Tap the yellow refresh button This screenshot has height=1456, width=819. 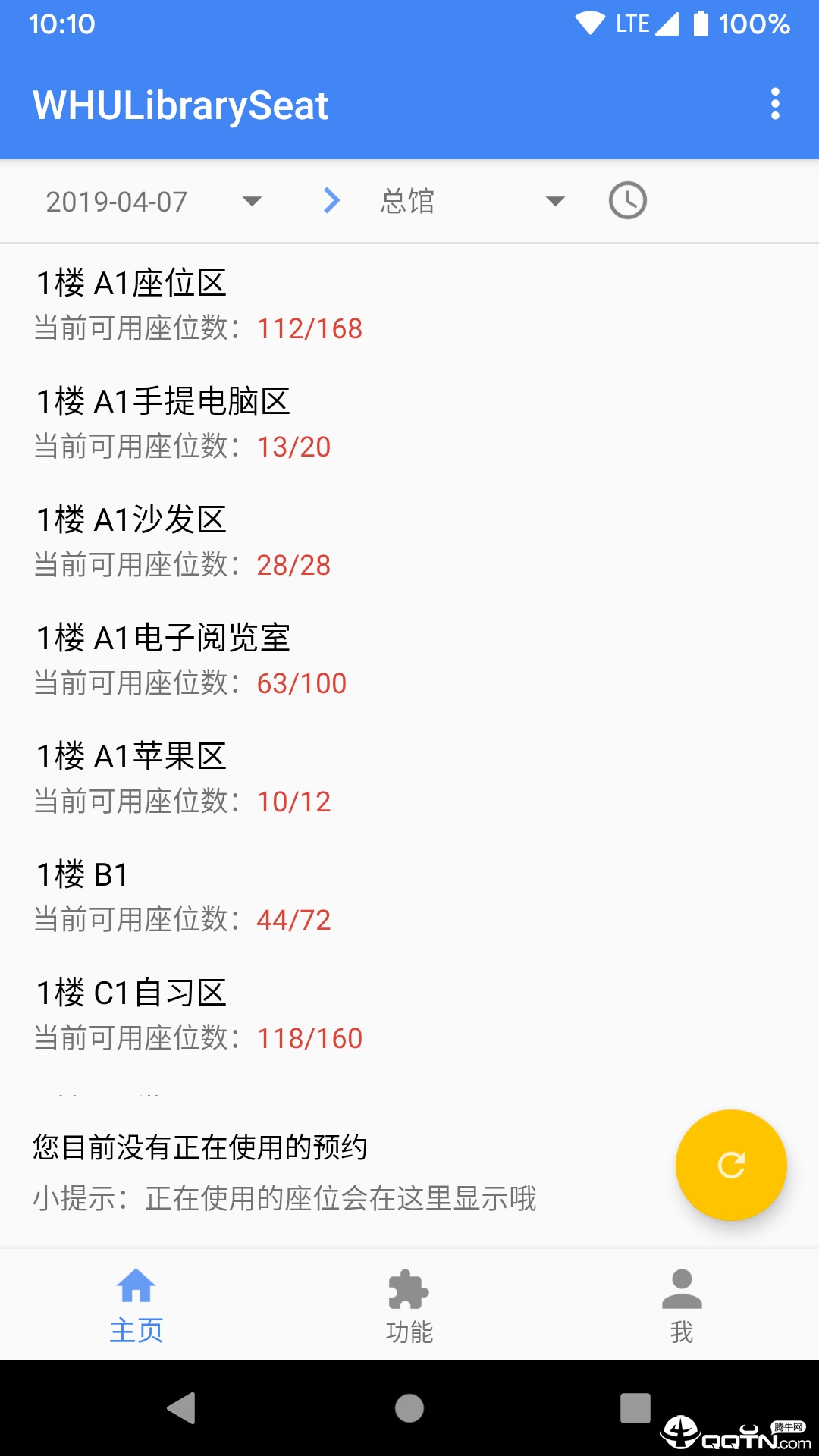(x=731, y=1165)
